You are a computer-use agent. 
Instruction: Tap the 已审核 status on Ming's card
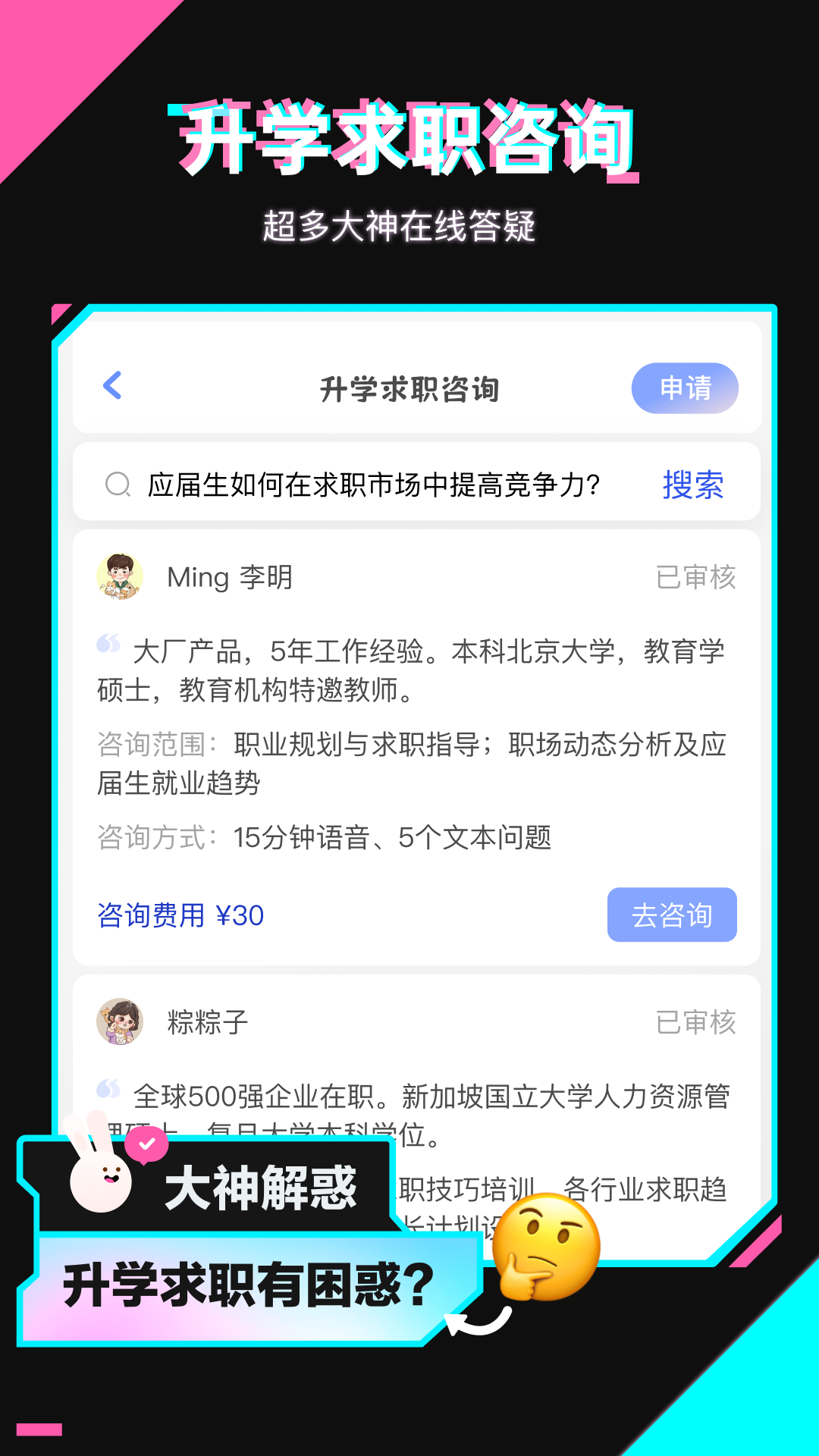click(696, 577)
